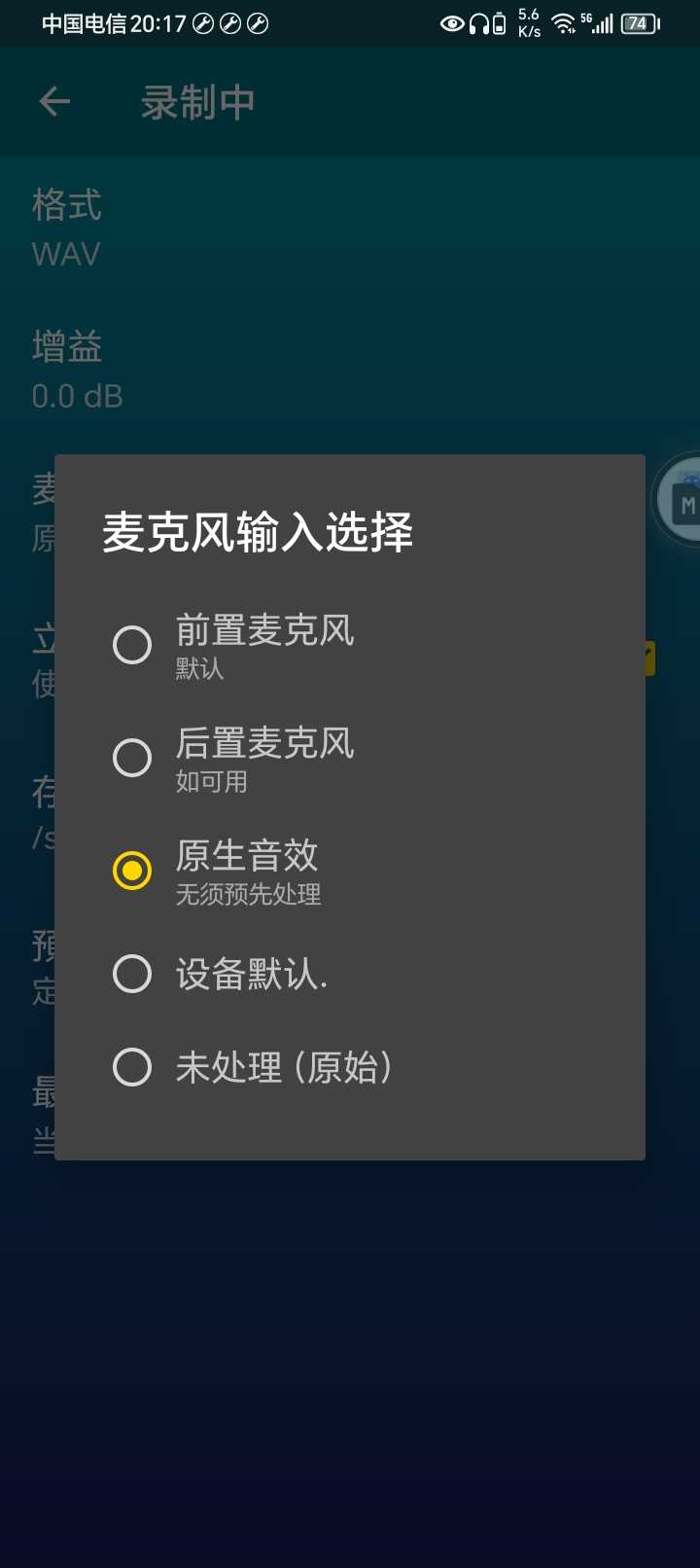The image size is (700, 1568).
Task: Choose 未处理（原始）input
Action: tap(132, 1067)
